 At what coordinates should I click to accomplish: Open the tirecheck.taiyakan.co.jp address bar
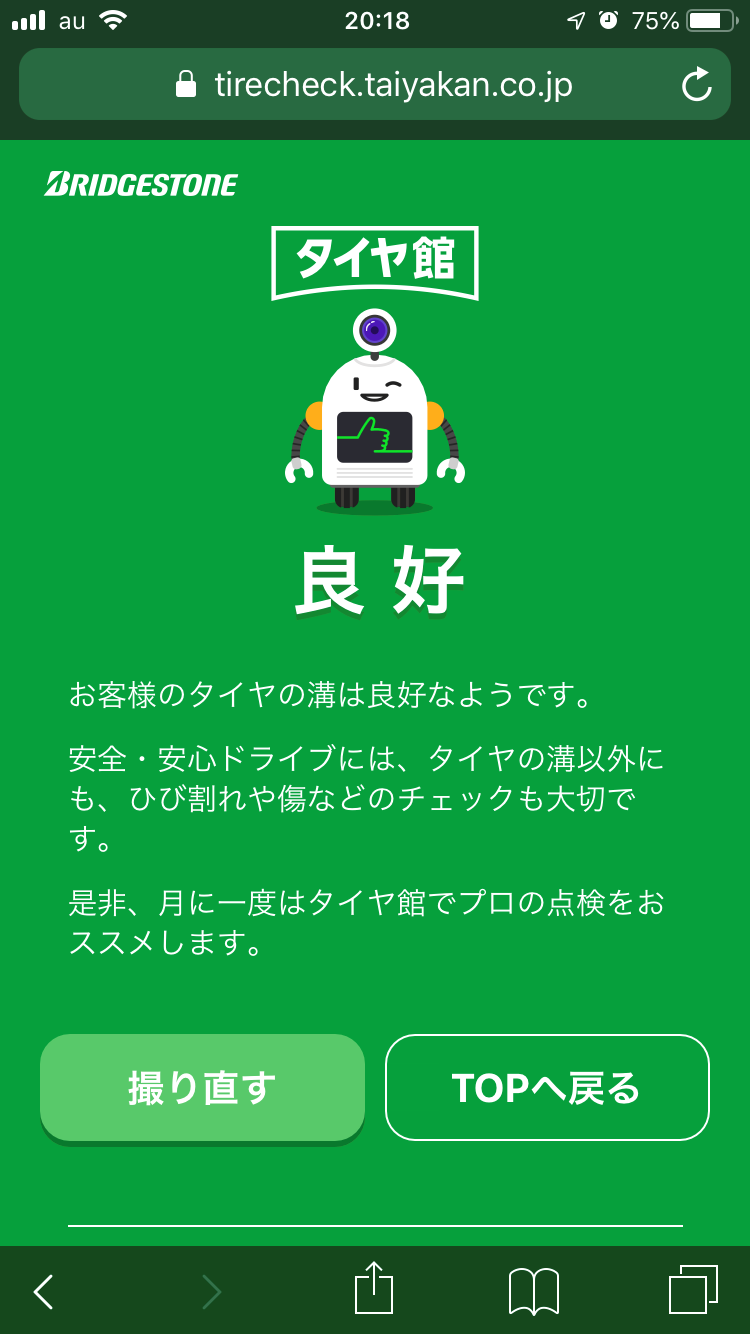coord(374,85)
